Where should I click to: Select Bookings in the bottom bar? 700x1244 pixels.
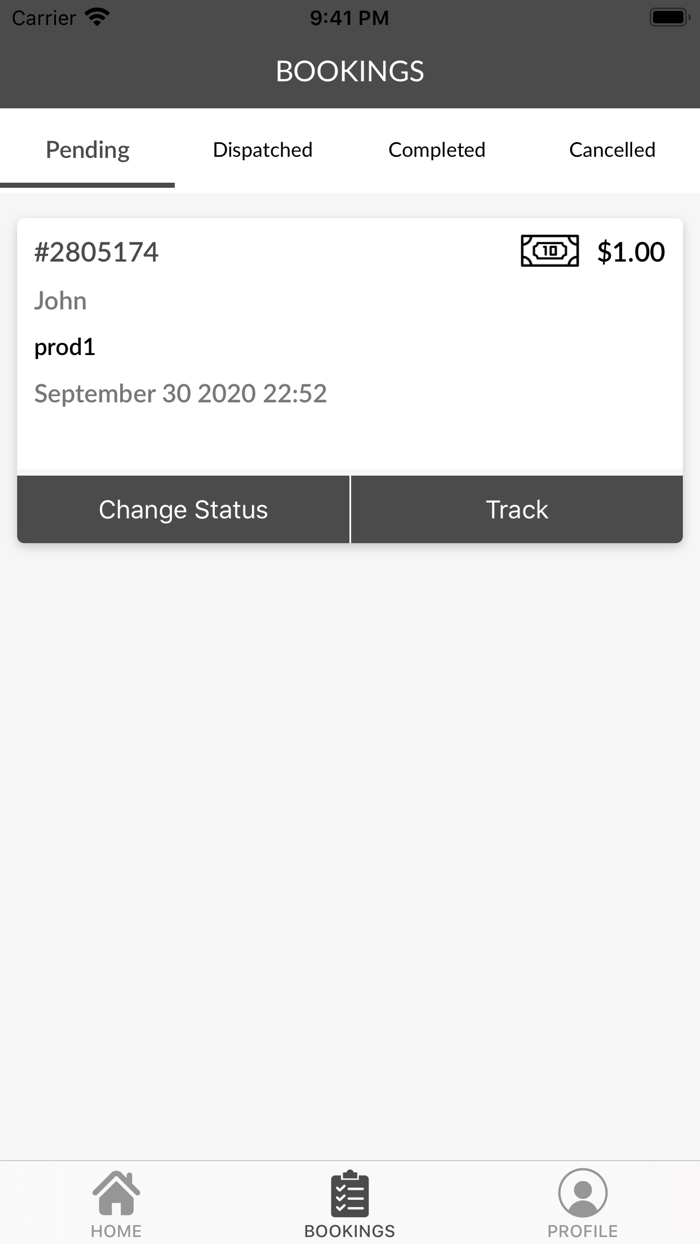pos(350,1203)
